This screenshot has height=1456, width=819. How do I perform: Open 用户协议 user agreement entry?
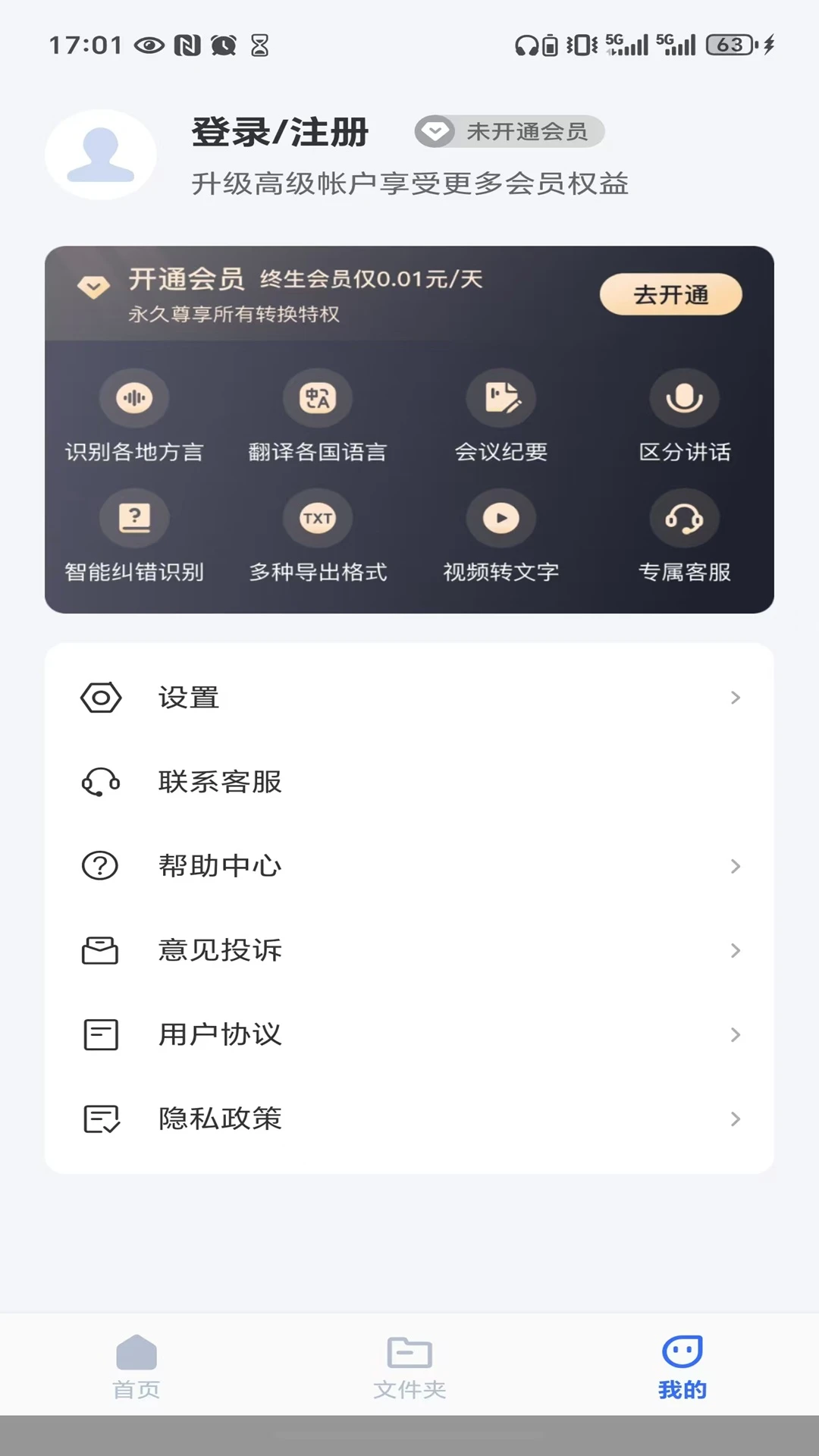(x=221, y=1034)
